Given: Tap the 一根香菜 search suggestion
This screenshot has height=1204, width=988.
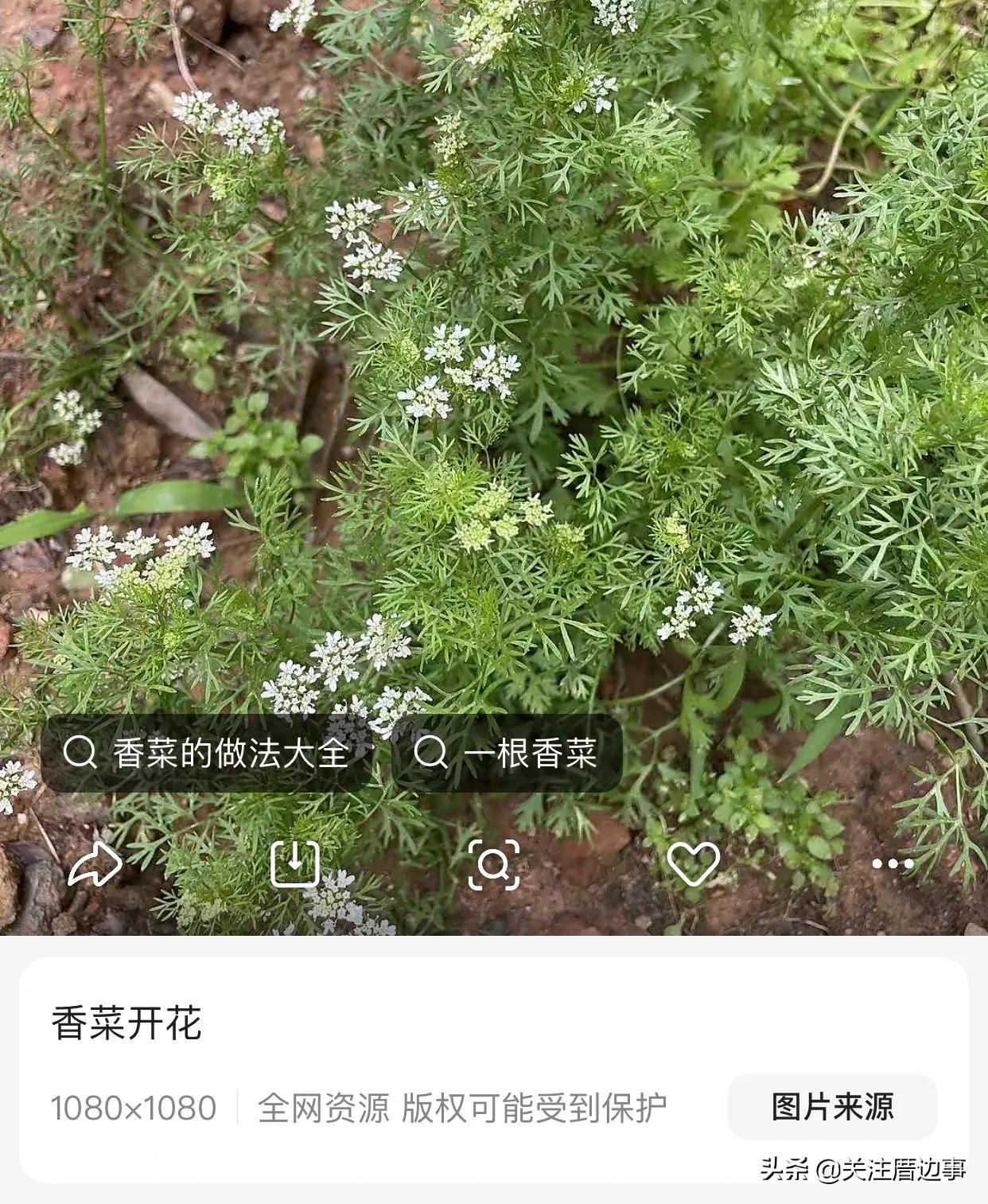Looking at the screenshot, I should [x=507, y=753].
